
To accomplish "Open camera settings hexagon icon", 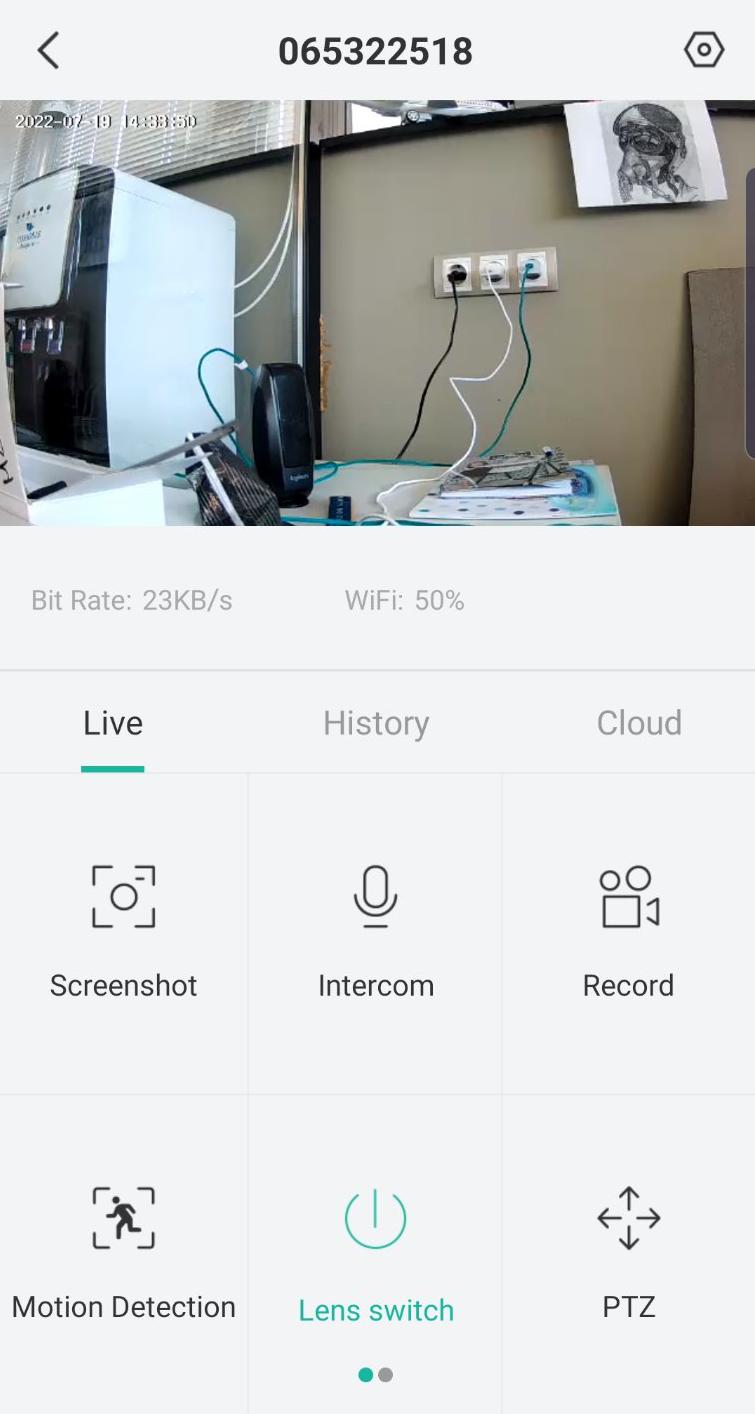I will click(703, 50).
